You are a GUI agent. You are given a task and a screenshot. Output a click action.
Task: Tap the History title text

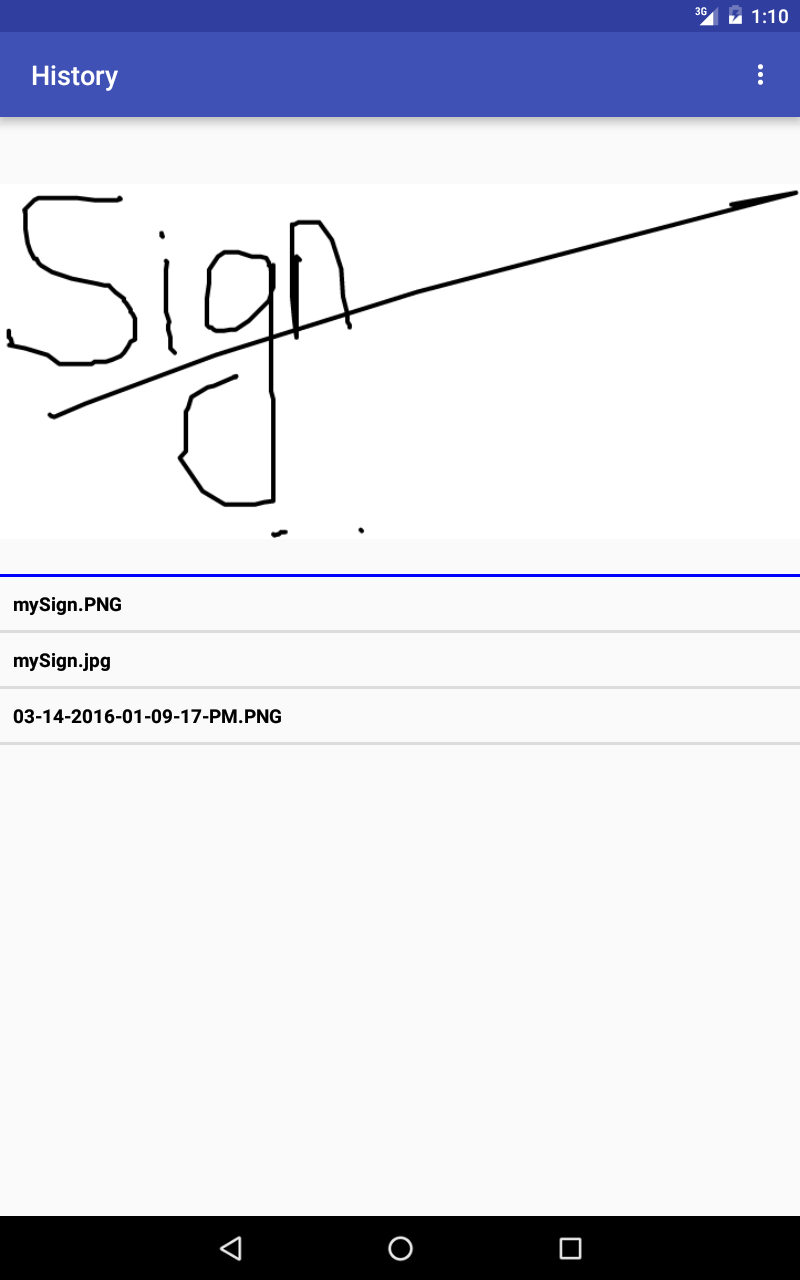pos(74,75)
